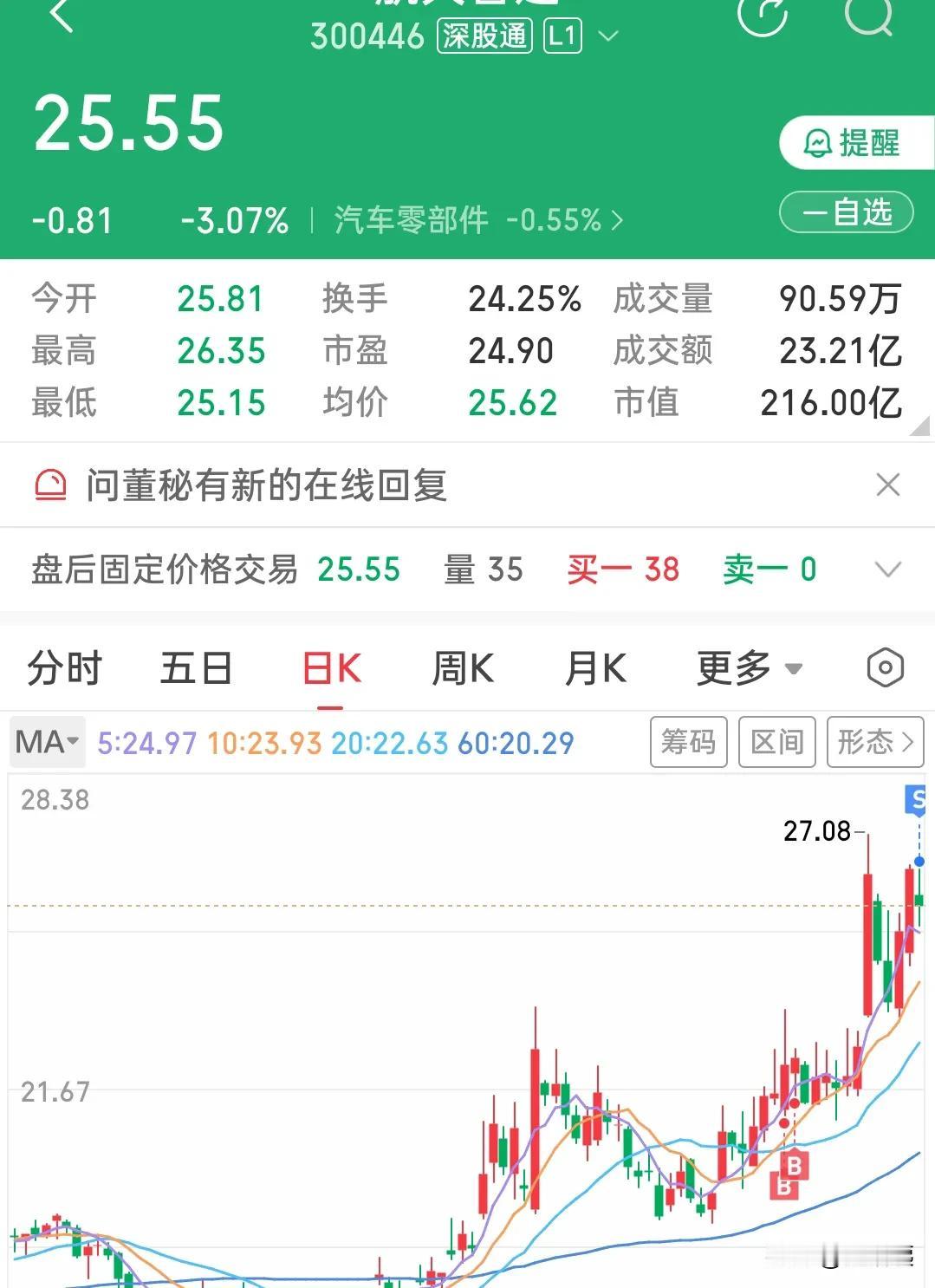This screenshot has width=935, height=1288.
Task: Switch to the 分时 intraday tab
Action: (x=65, y=667)
